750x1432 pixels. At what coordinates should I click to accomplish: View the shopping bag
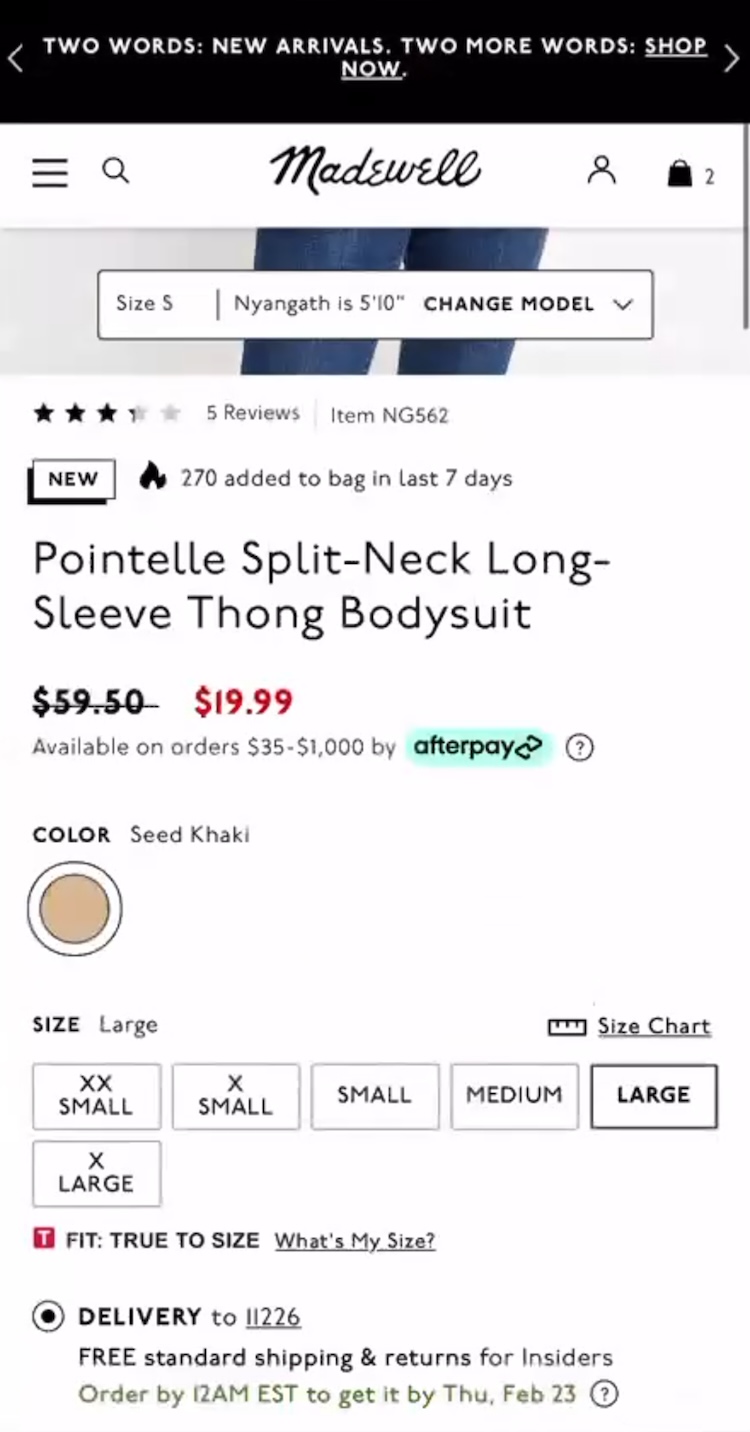[x=681, y=174]
